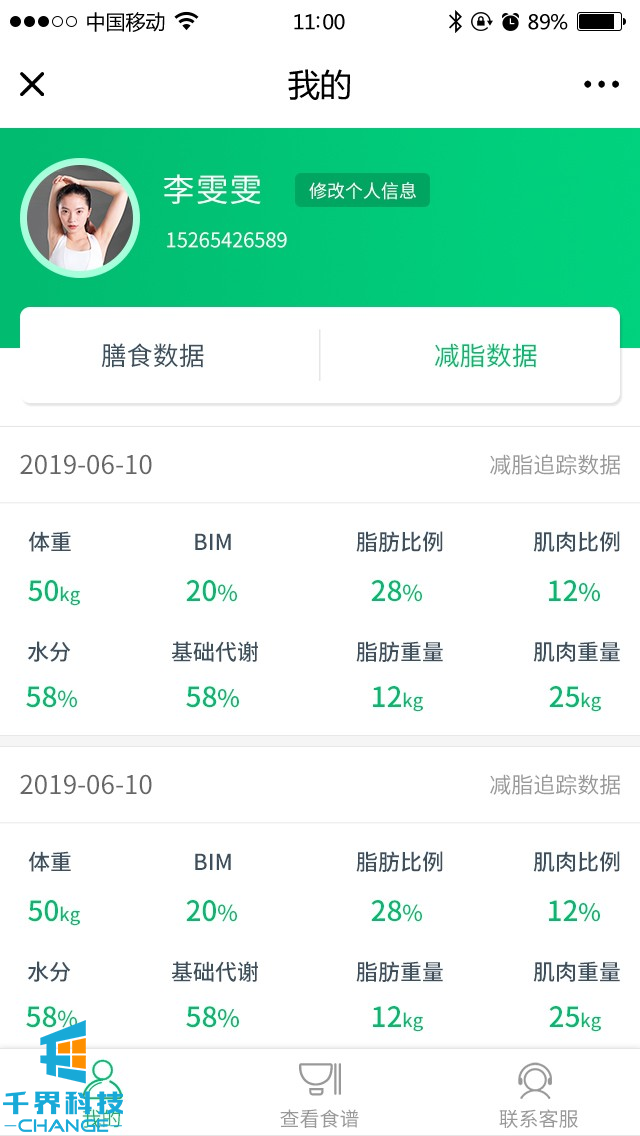Open the 我的 tab in the bottom bar
Viewport: 640px width, 1136px height.
(x=100, y=1094)
